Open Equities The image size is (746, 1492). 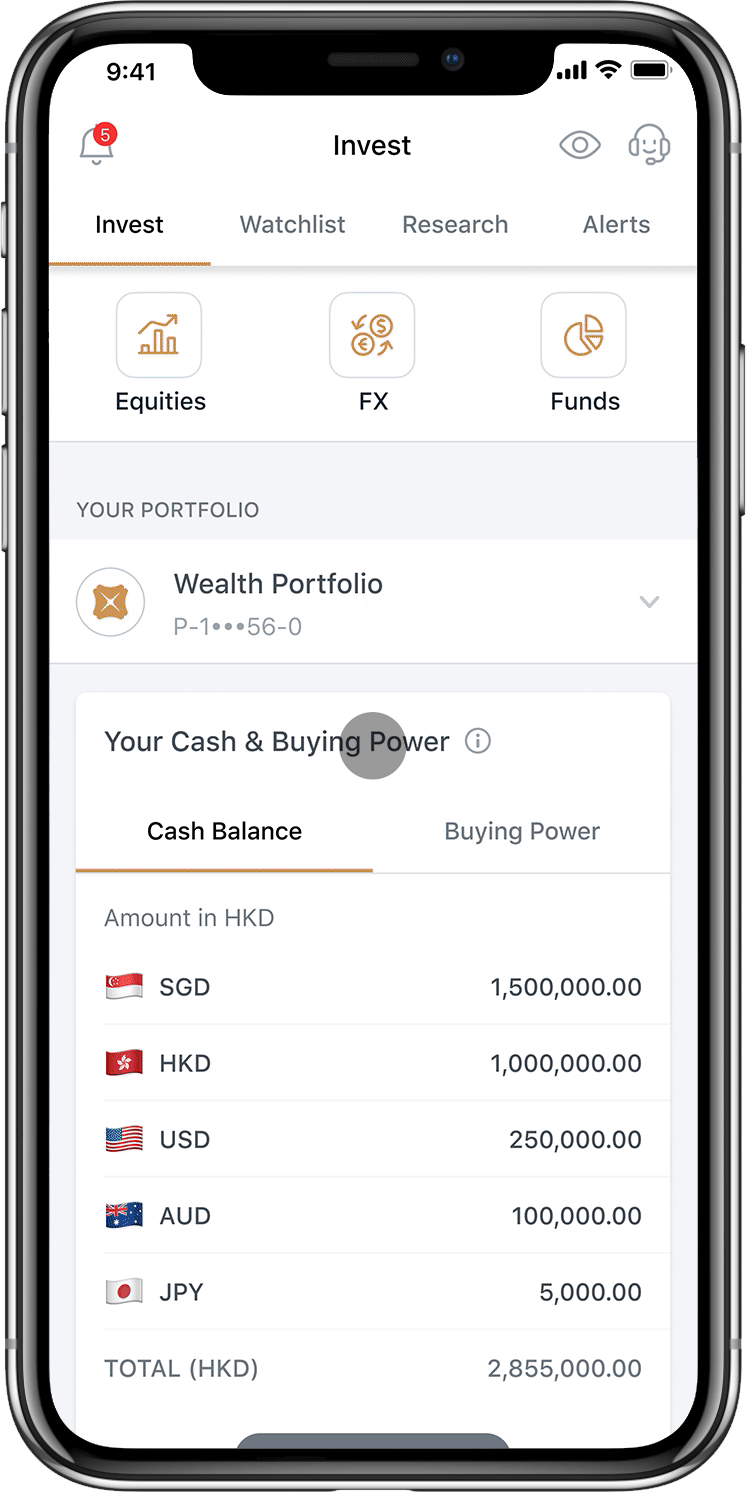tap(160, 354)
